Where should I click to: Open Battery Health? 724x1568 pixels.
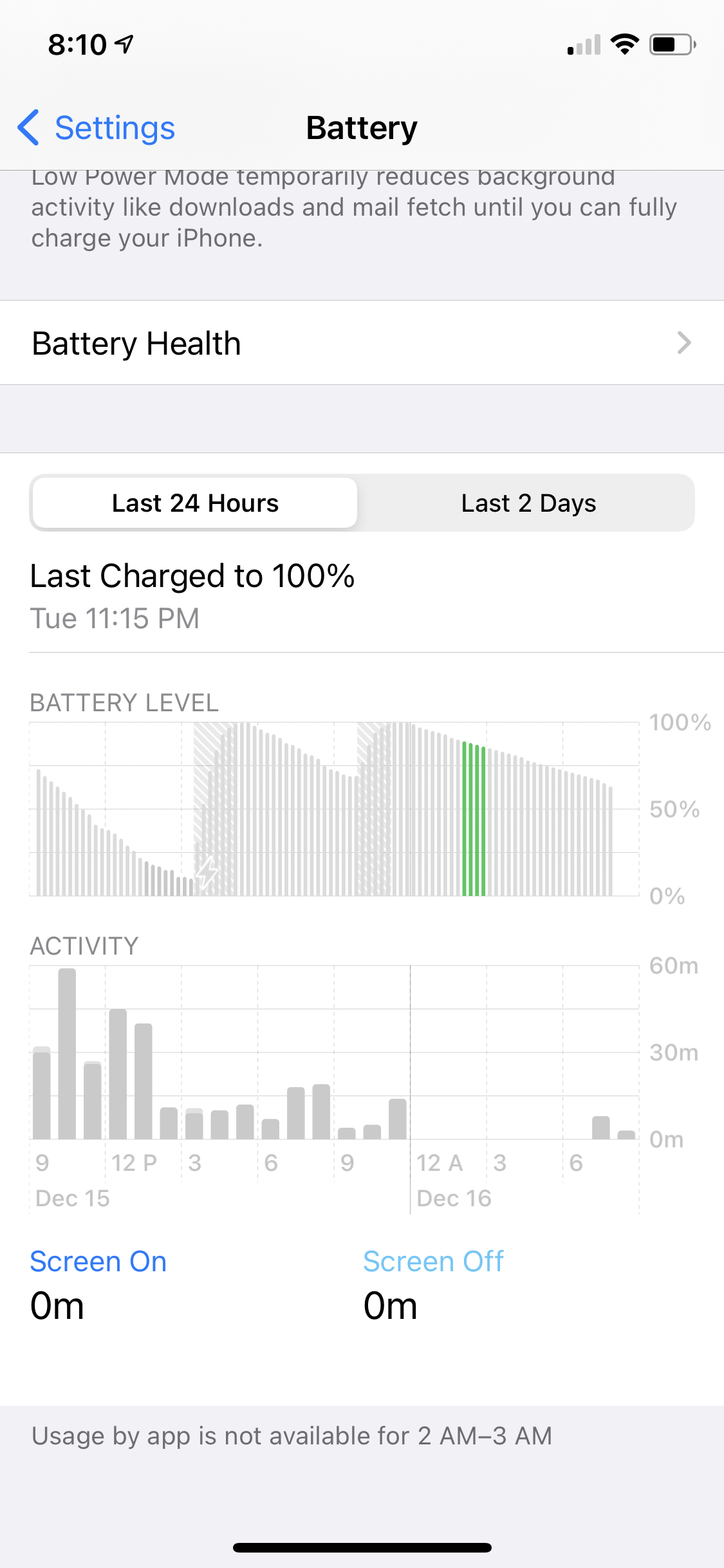[x=362, y=343]
